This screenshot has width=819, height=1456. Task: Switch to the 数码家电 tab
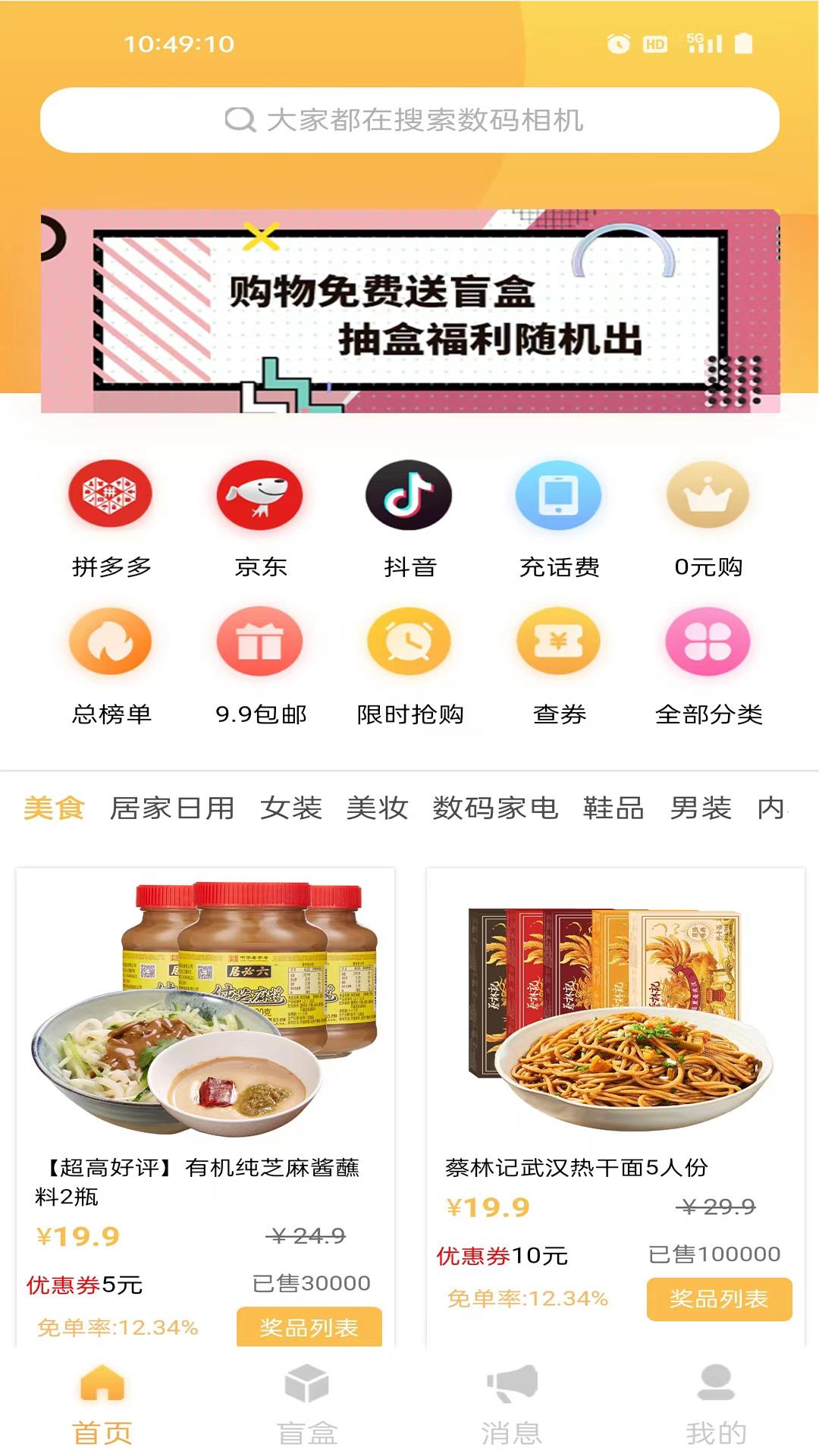pos(495,808)
